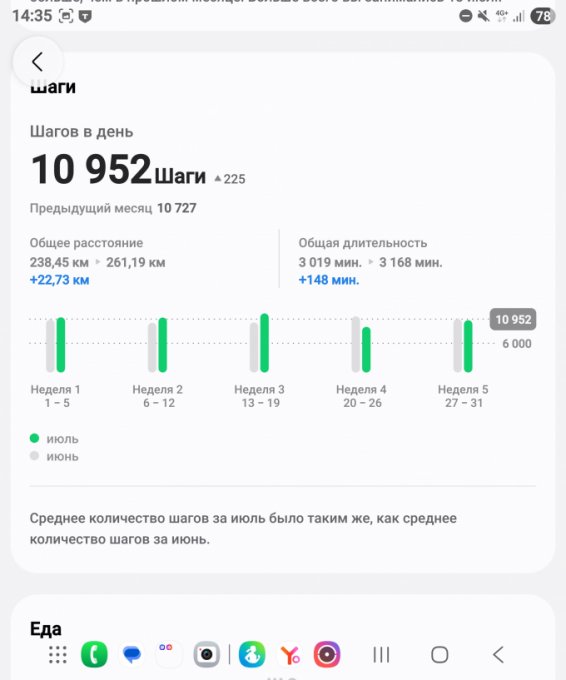Viewport: 566px width, 680px height.
Task: Open the Yandex app in taskbar
Action: coord(290,654)
